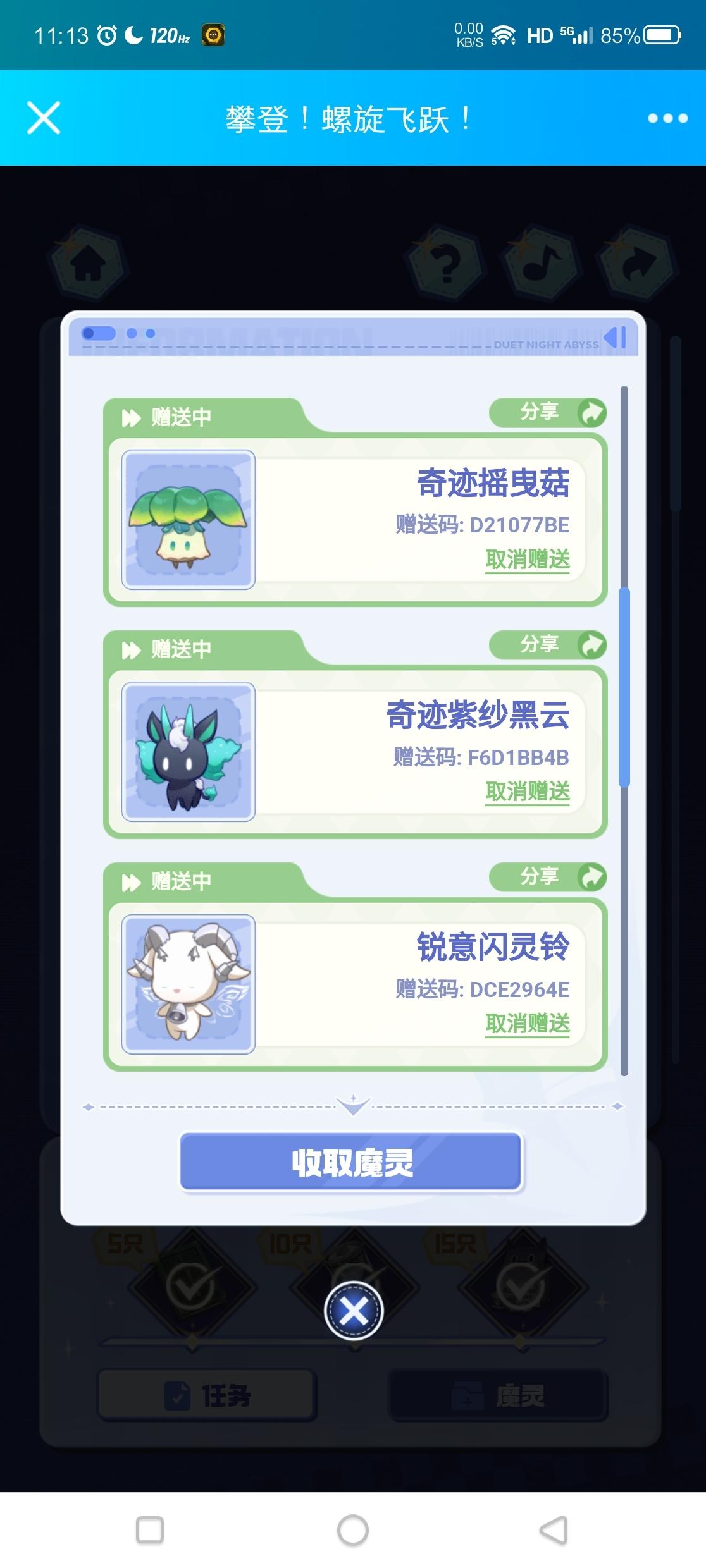Cancel gifting 奇迹紫纱黑云
Image resolution: width=706 pixels, height=1568 pixels.
[527, 792]
